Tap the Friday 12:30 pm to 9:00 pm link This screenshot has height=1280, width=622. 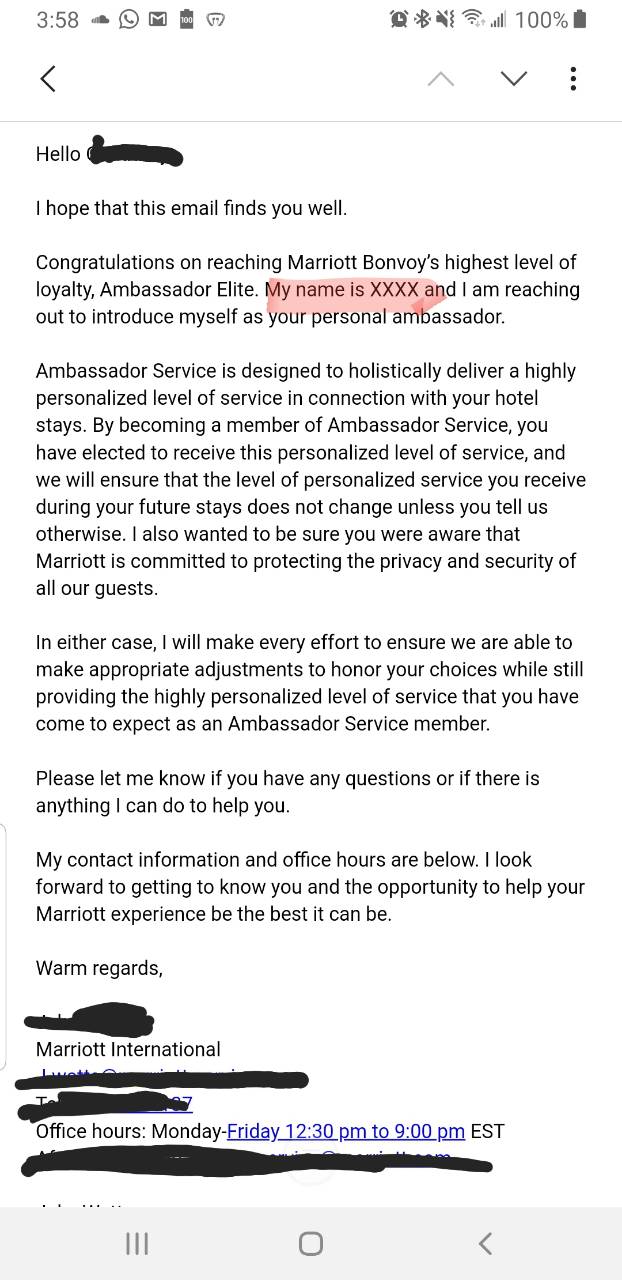[x=345, y=1131]
